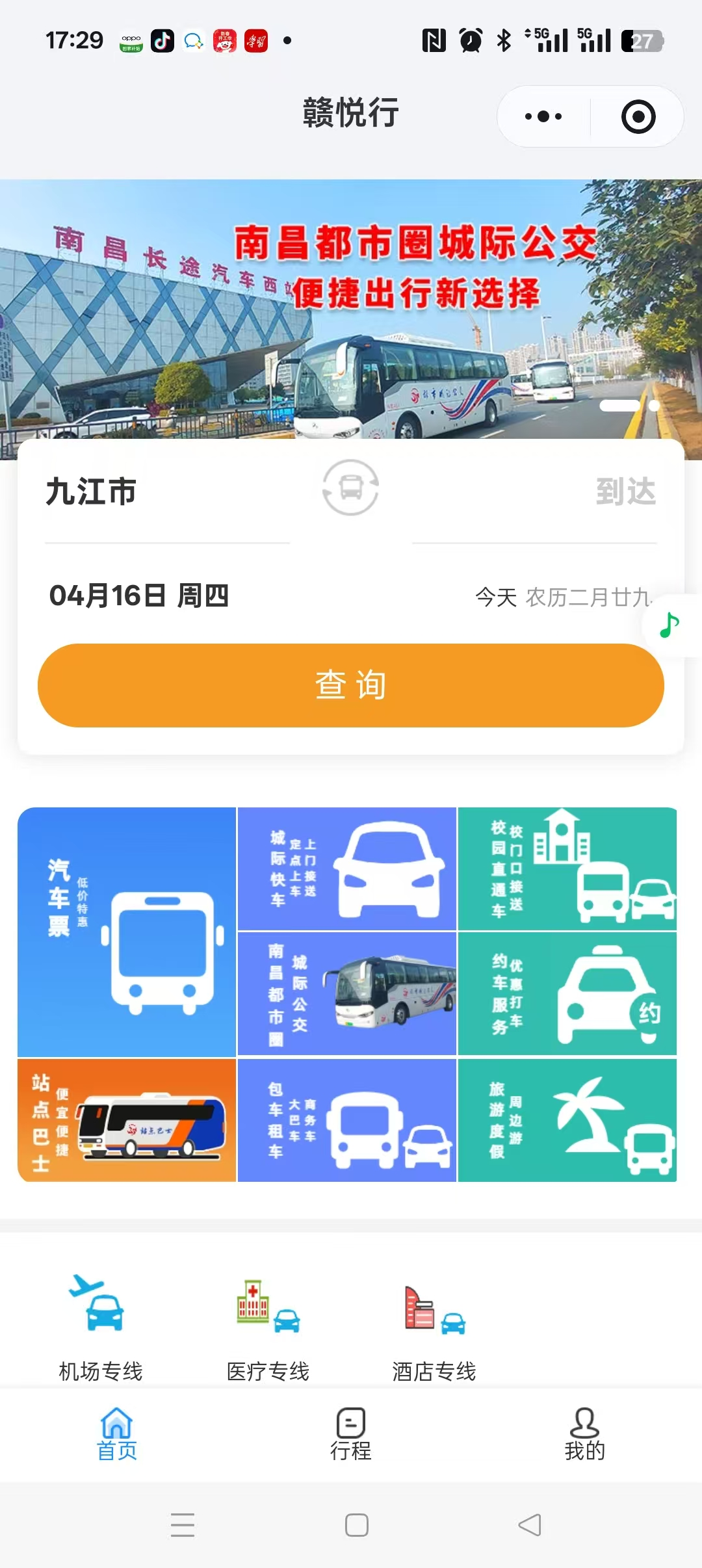Open the 汽车票 tile
This screenshot has height=1568, width=702.
127,932
